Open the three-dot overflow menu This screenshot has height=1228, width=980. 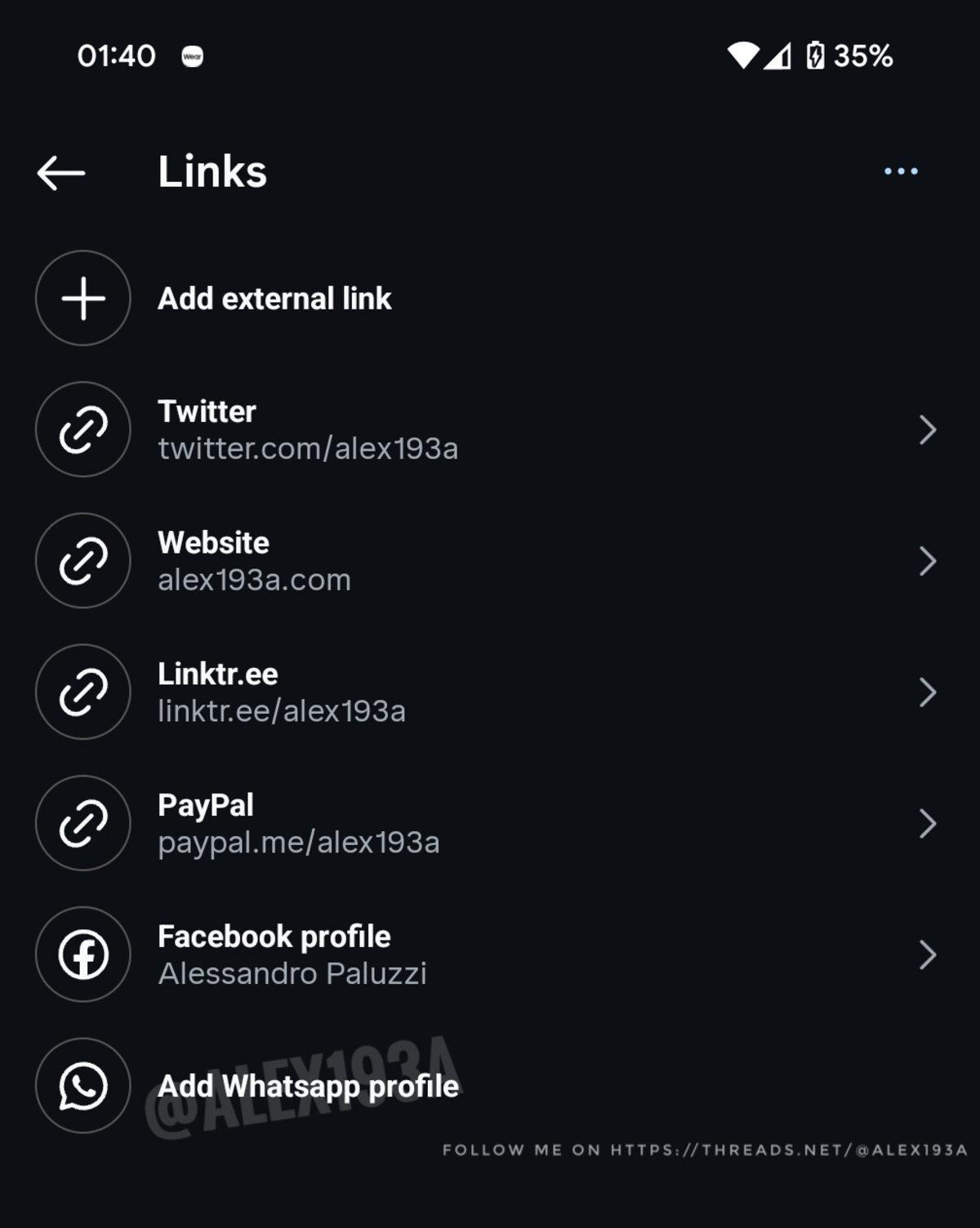(x=902, y=171)
